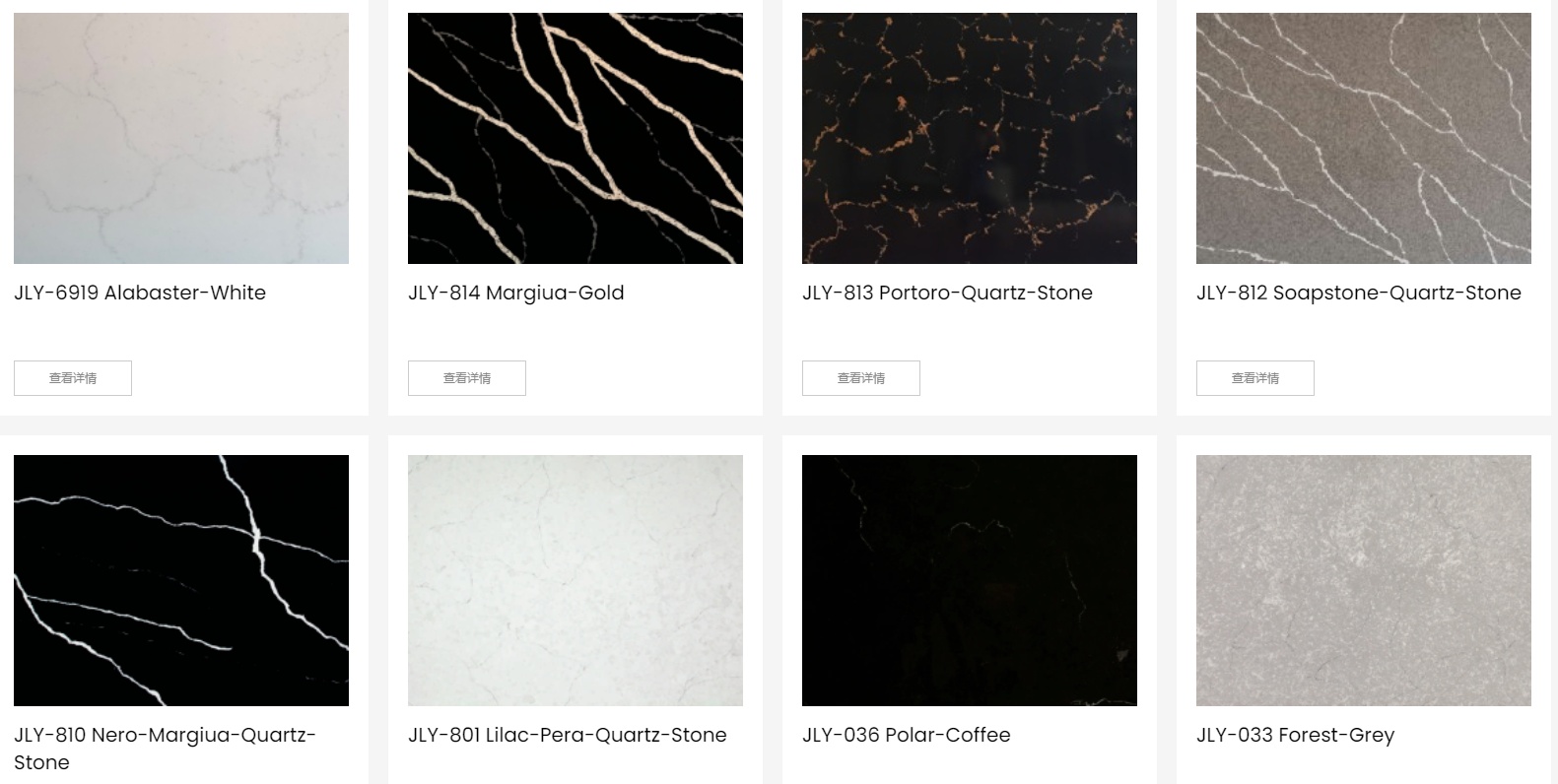Open the JLY-036 Polar-Coffee product image

[970, 580]
